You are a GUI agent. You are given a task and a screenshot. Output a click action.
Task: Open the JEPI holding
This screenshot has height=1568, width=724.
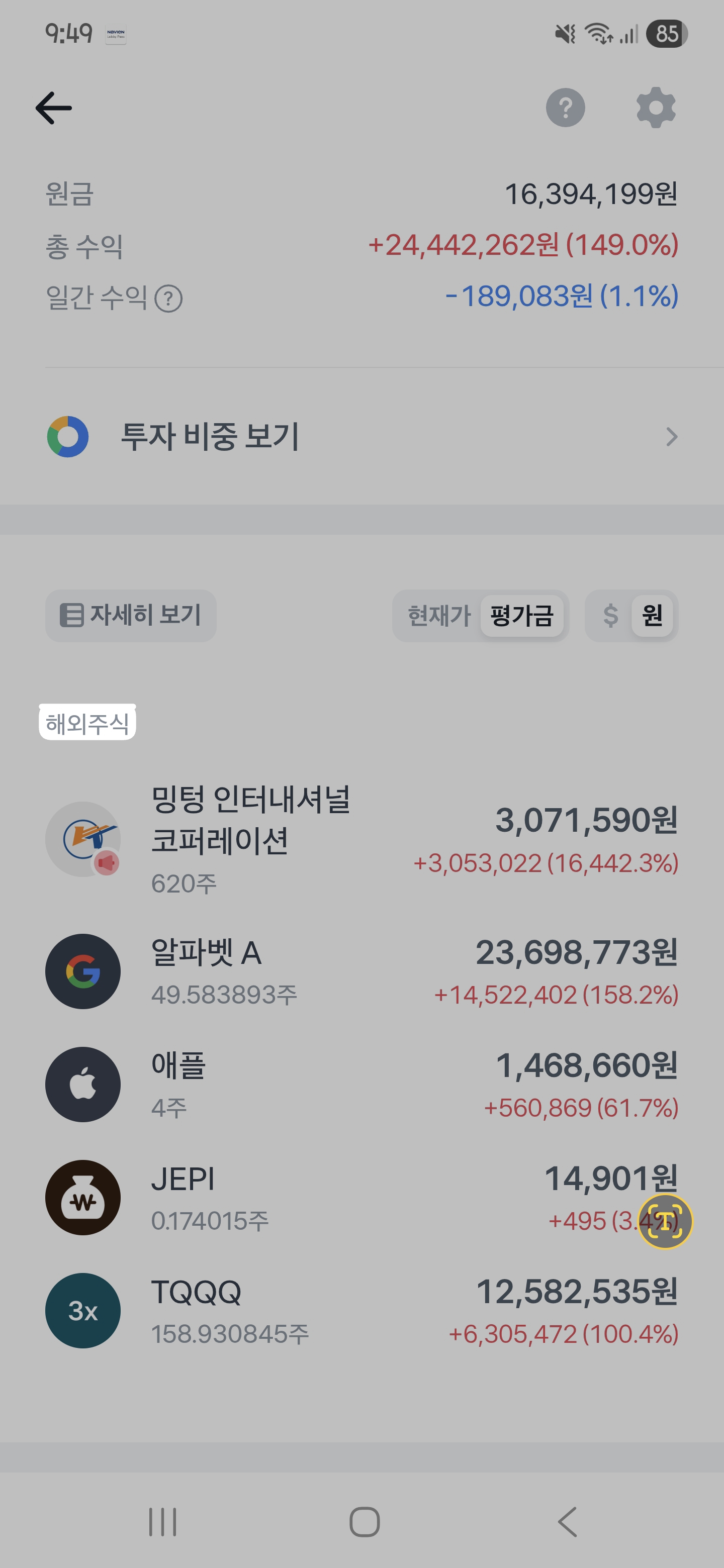(x=361, y=1198)
